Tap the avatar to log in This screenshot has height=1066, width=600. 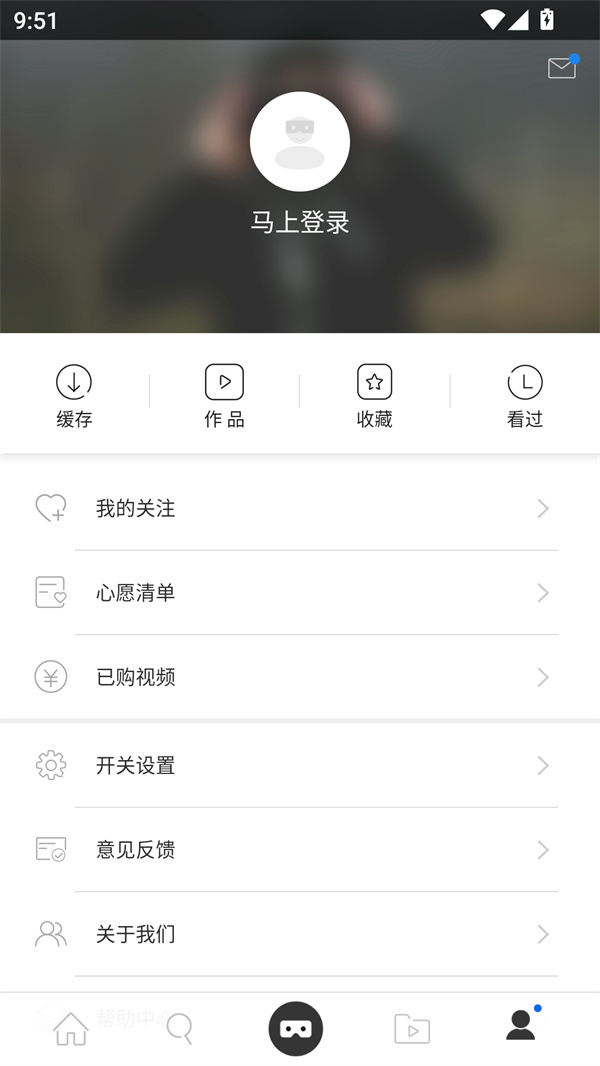(300, 142)
